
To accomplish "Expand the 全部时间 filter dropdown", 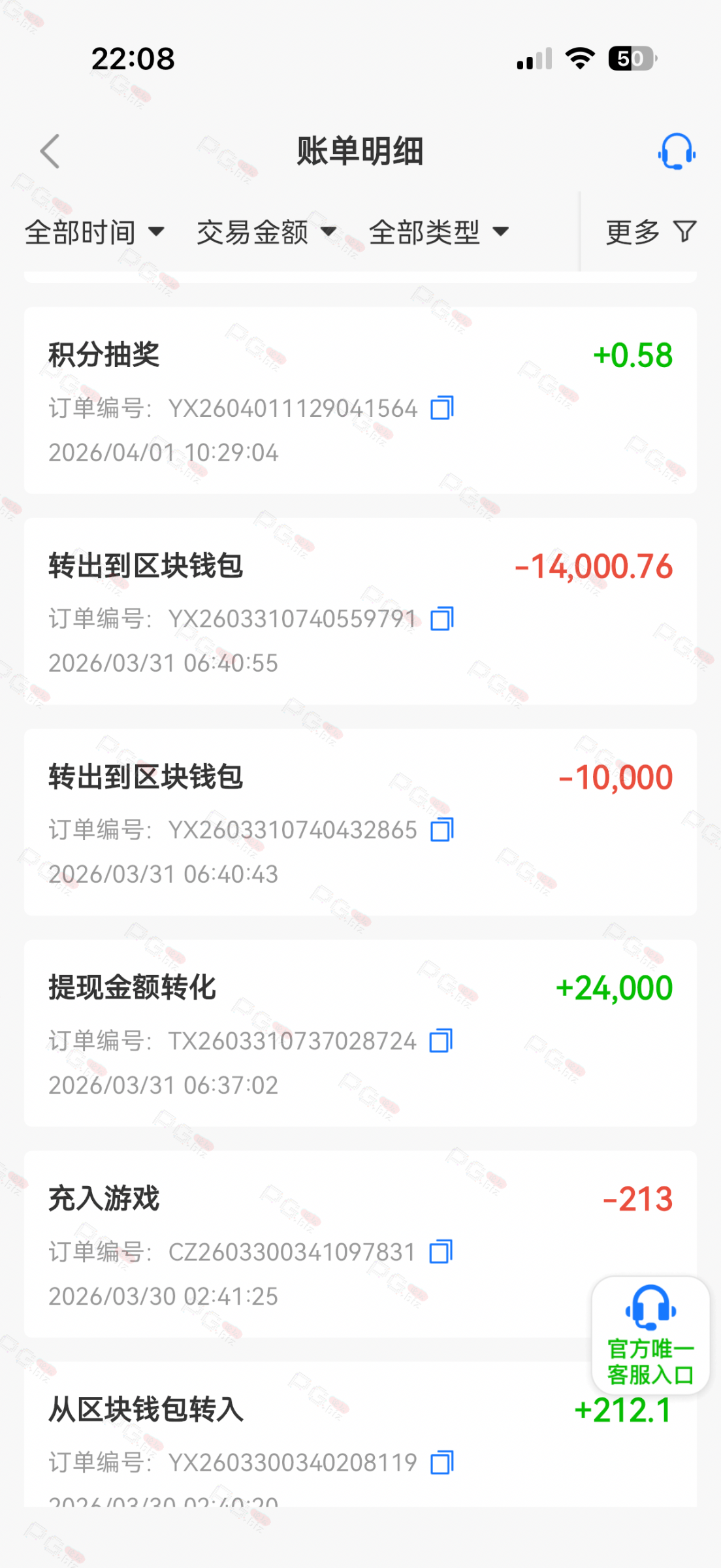I will click(x=94, y=232).
